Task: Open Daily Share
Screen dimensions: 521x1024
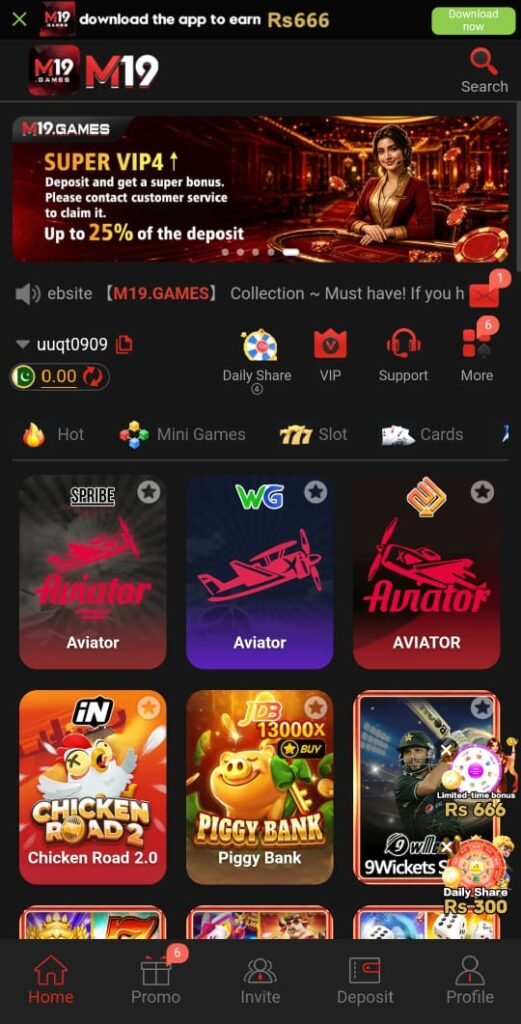Action: [x=257, y=357]
